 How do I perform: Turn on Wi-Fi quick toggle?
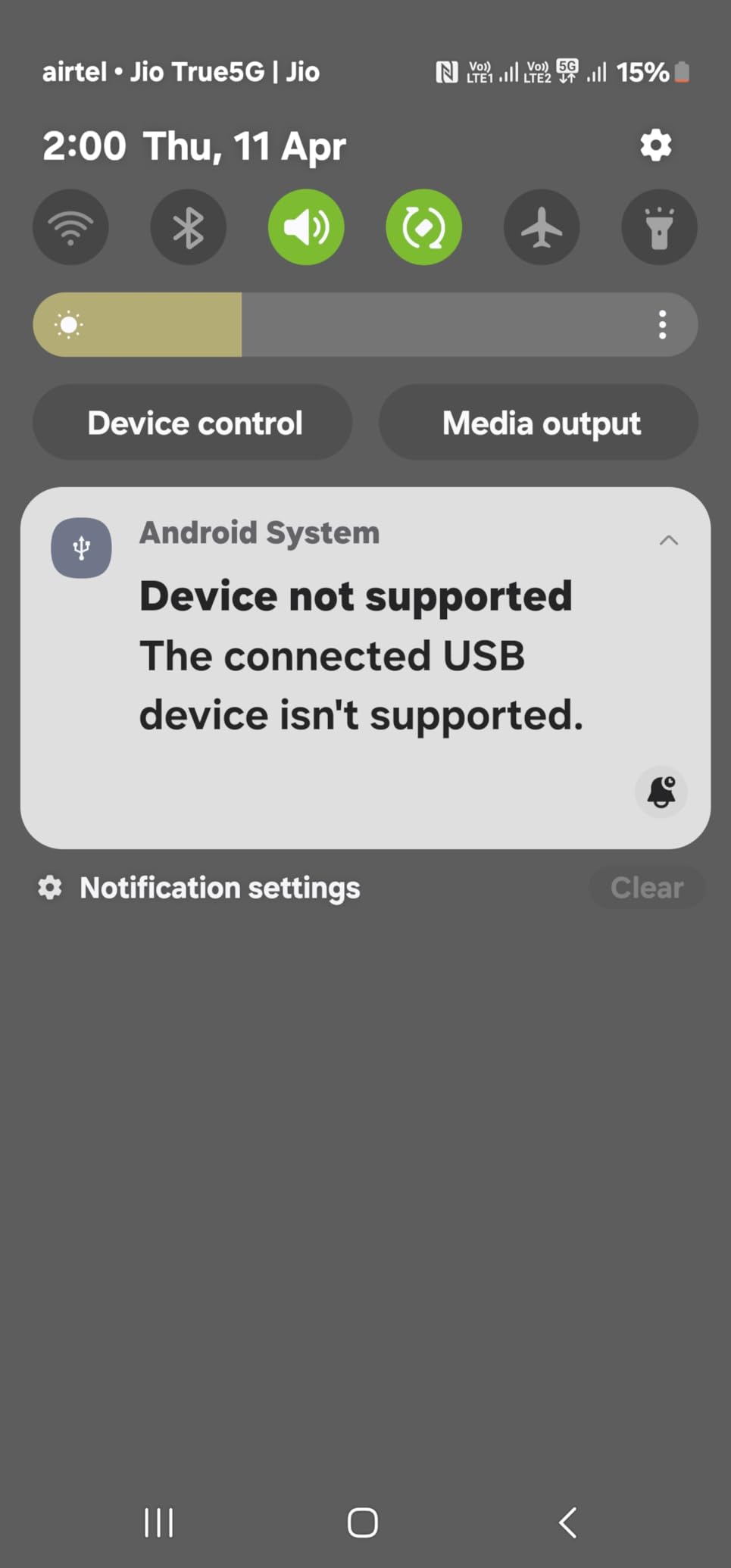point(70,227)
